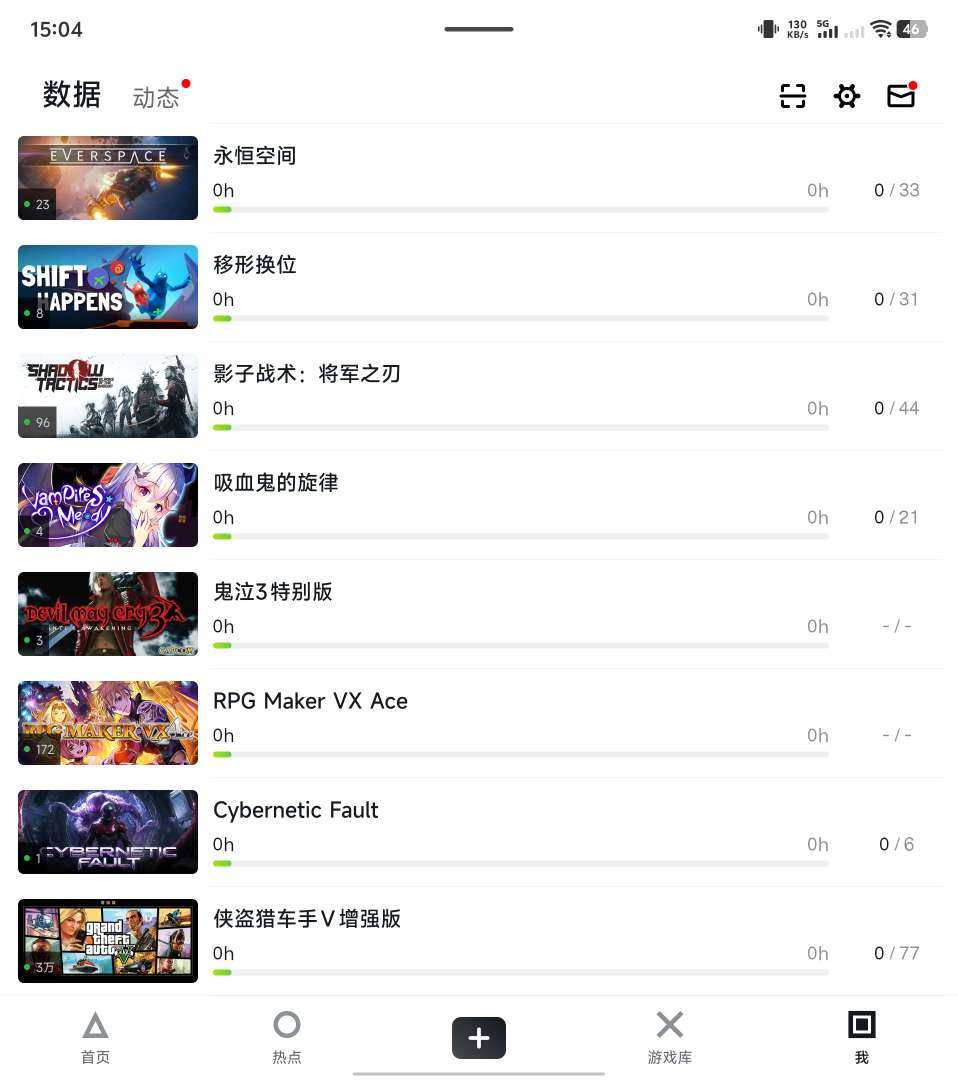Select the 游戏库 game library icon
This screenshot has width=958, height=1080.
click(x=669, y=1035)
